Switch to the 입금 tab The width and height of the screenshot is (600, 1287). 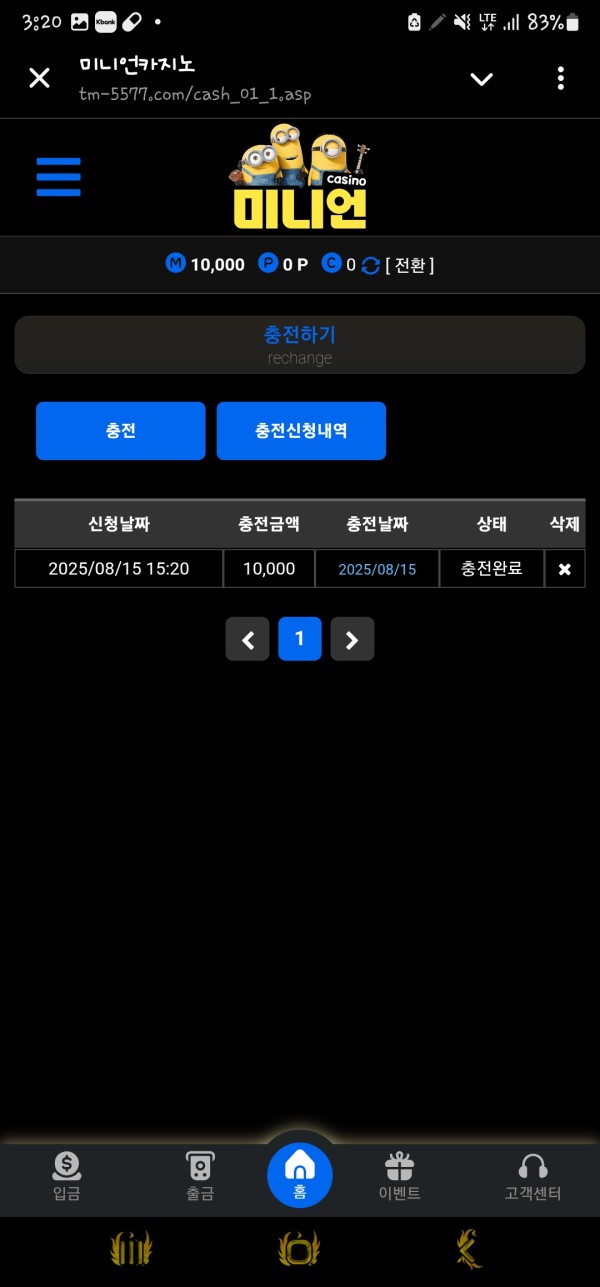pyautogui.click(x=67, y=1177)
